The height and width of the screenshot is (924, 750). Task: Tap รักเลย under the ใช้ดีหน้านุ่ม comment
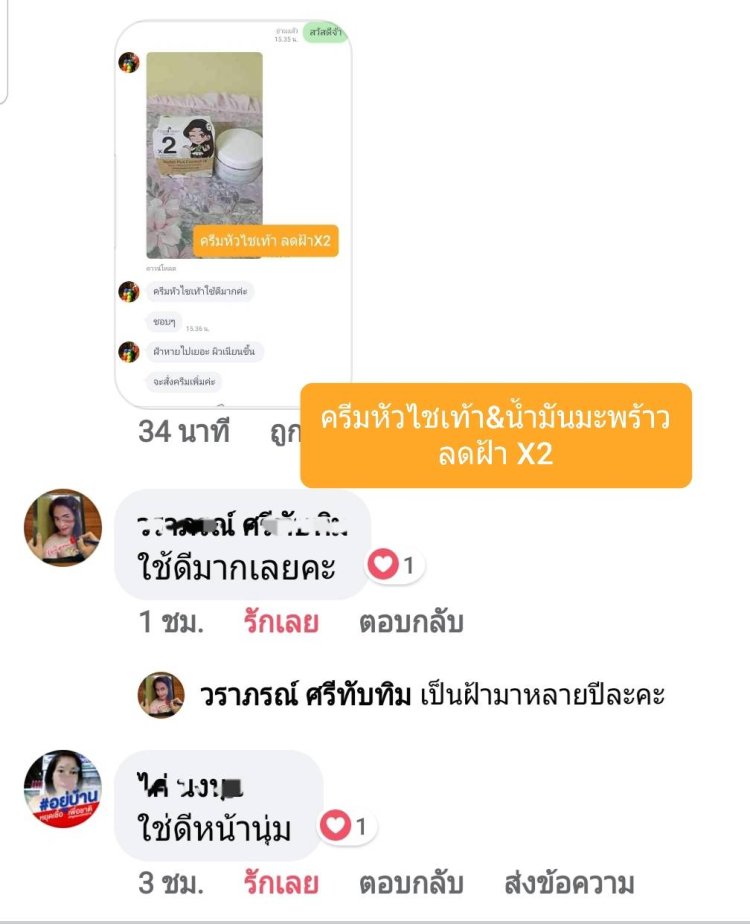280,884
